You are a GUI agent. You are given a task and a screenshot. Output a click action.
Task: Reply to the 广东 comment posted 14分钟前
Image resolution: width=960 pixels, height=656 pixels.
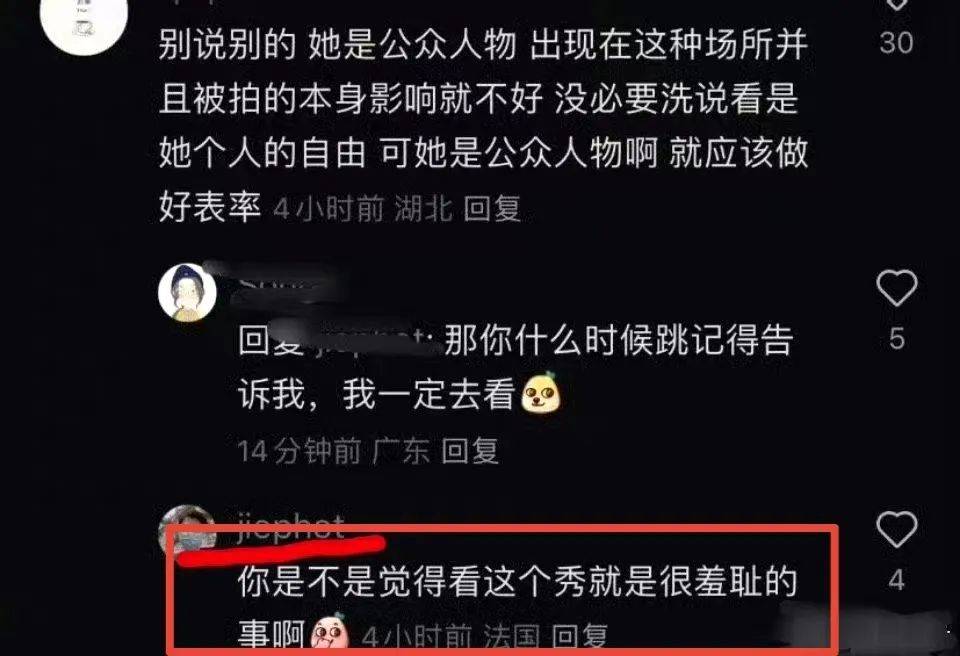(470, 451)
